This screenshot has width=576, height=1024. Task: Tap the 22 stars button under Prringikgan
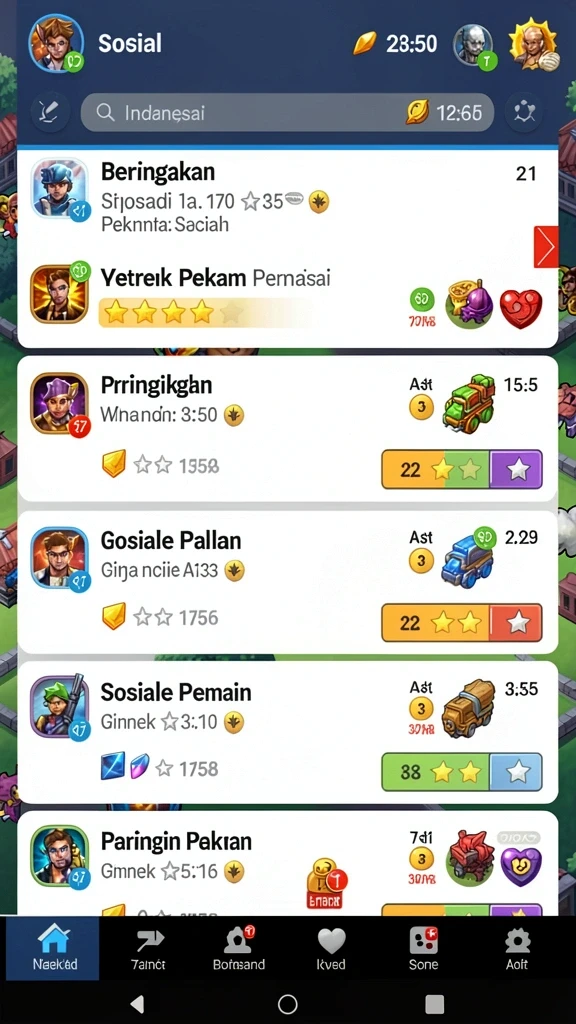(x=462, y=469)
